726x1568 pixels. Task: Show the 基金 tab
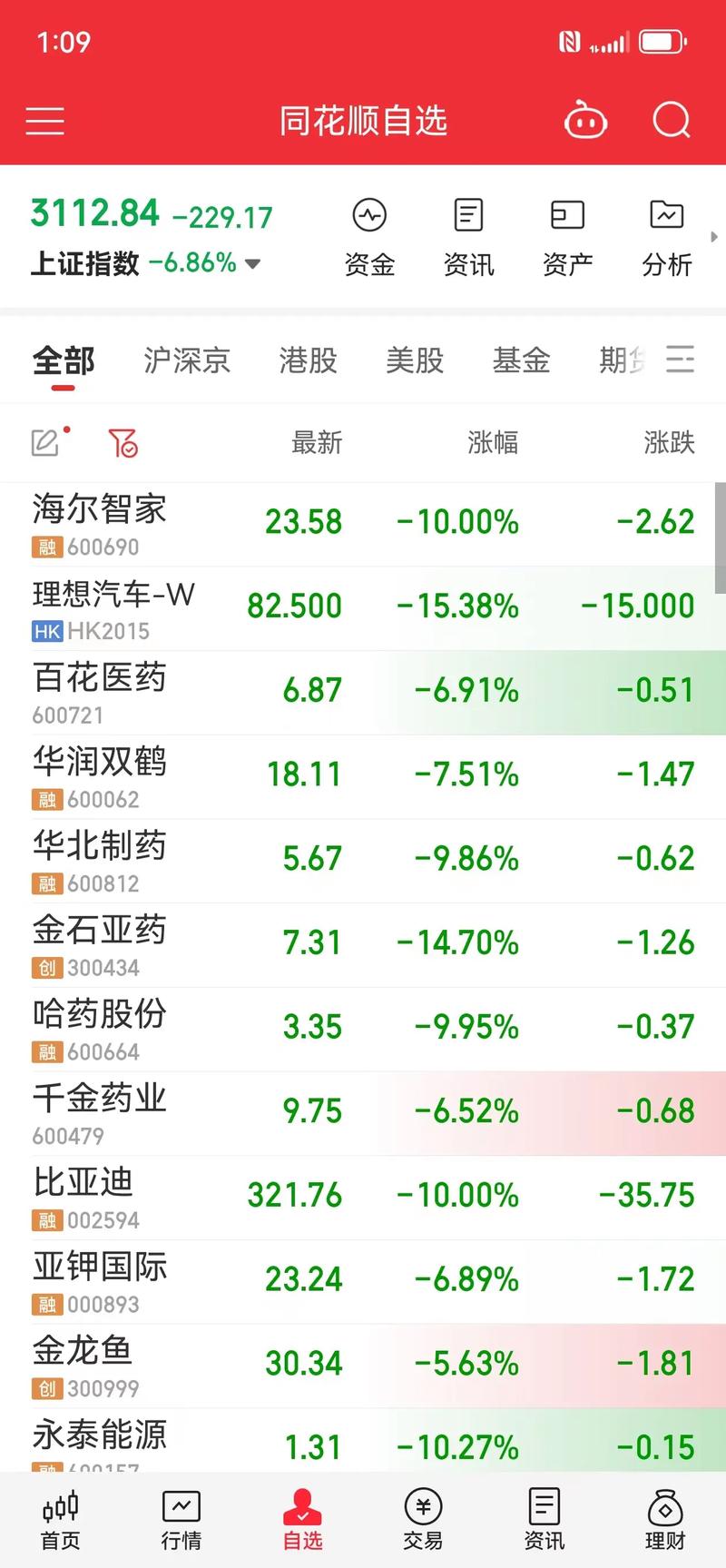521,360
